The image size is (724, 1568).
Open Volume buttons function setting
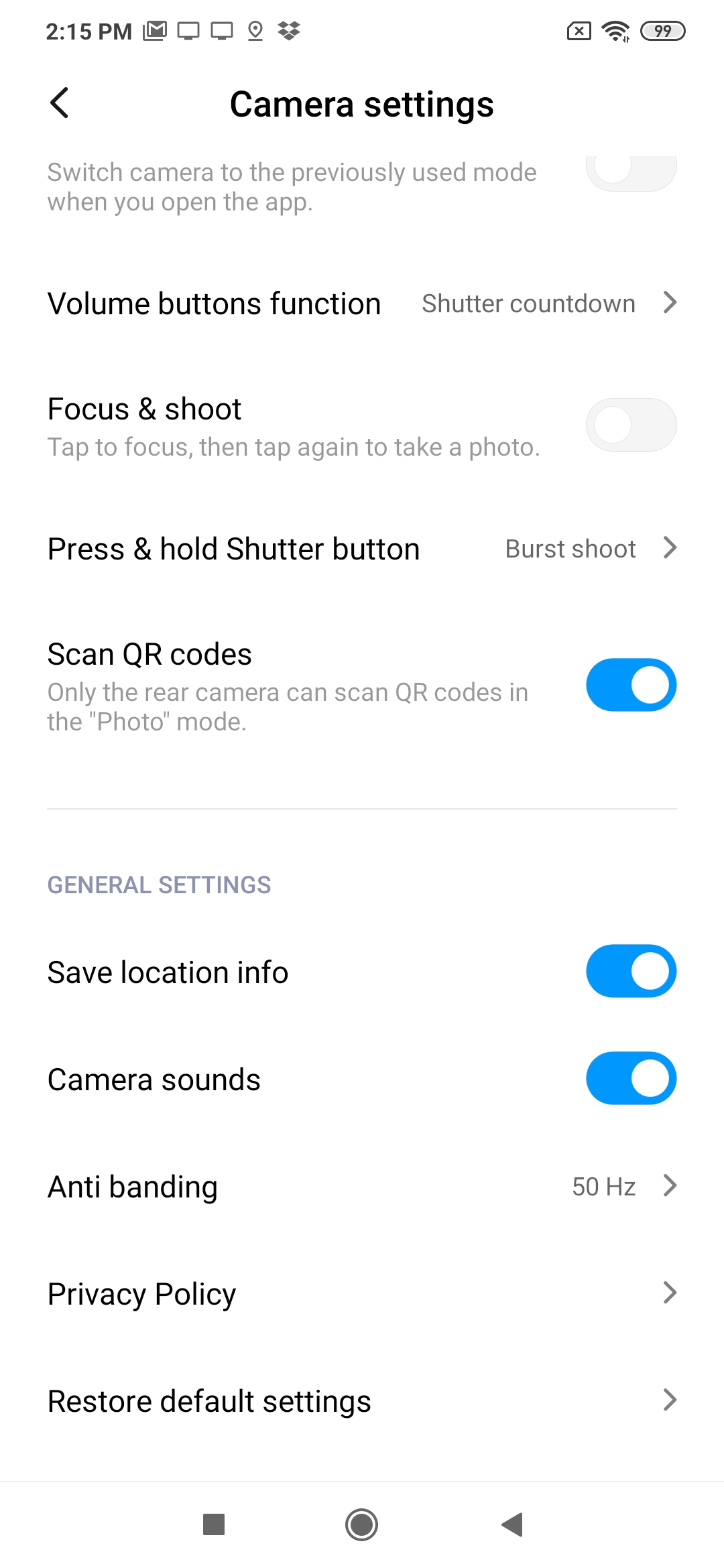coord(362,304)
